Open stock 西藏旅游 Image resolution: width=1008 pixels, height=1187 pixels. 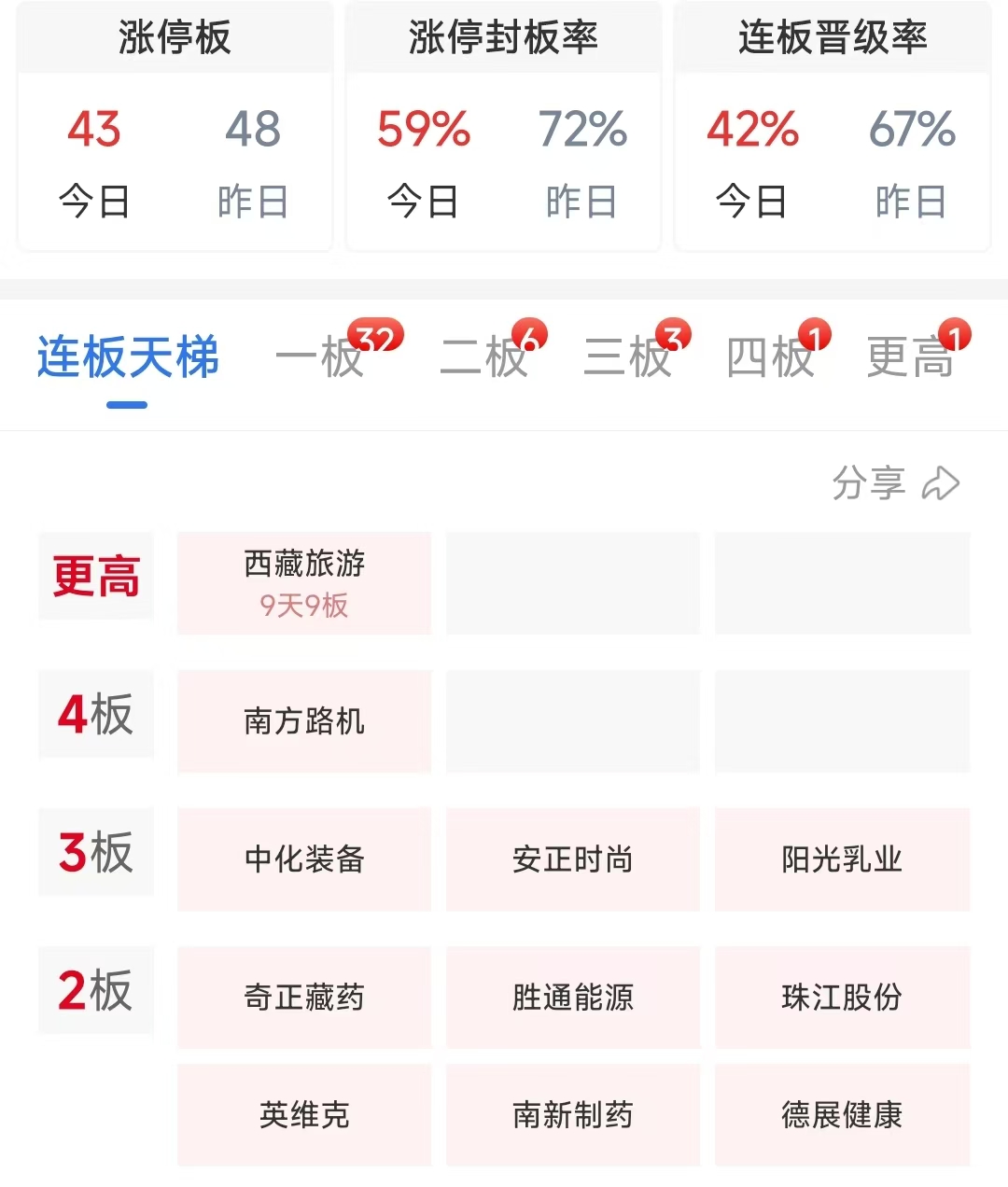tap(304, 583)
